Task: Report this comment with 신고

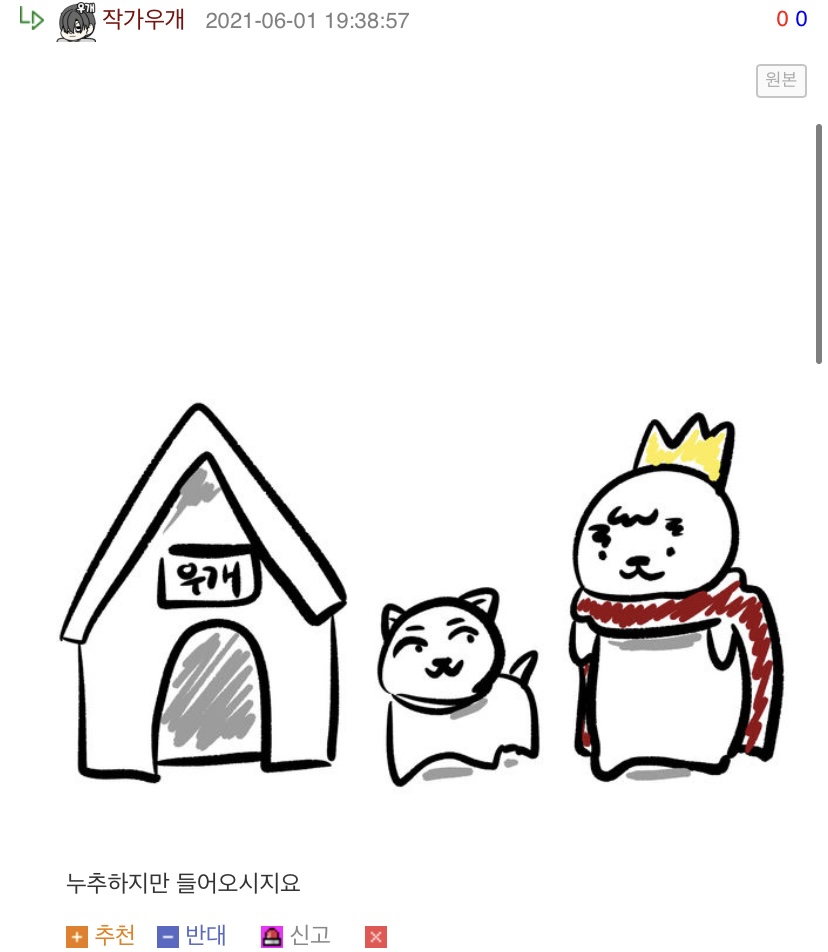Action: [x=296, y=936]
